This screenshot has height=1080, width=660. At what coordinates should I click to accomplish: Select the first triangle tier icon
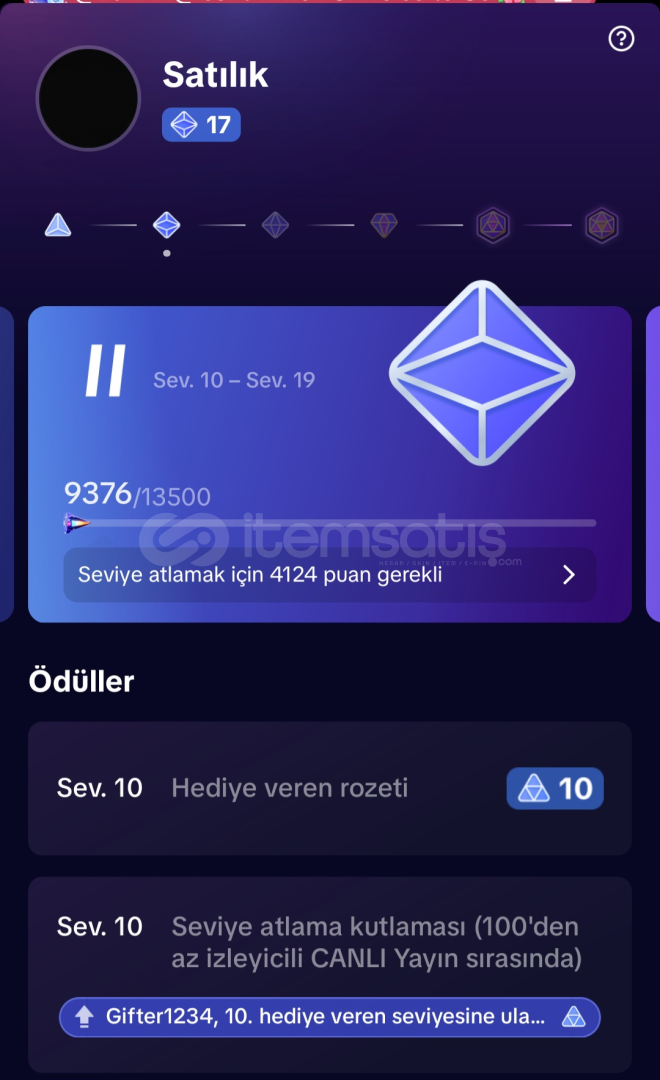pyautogui.click(x=58, y=225)
